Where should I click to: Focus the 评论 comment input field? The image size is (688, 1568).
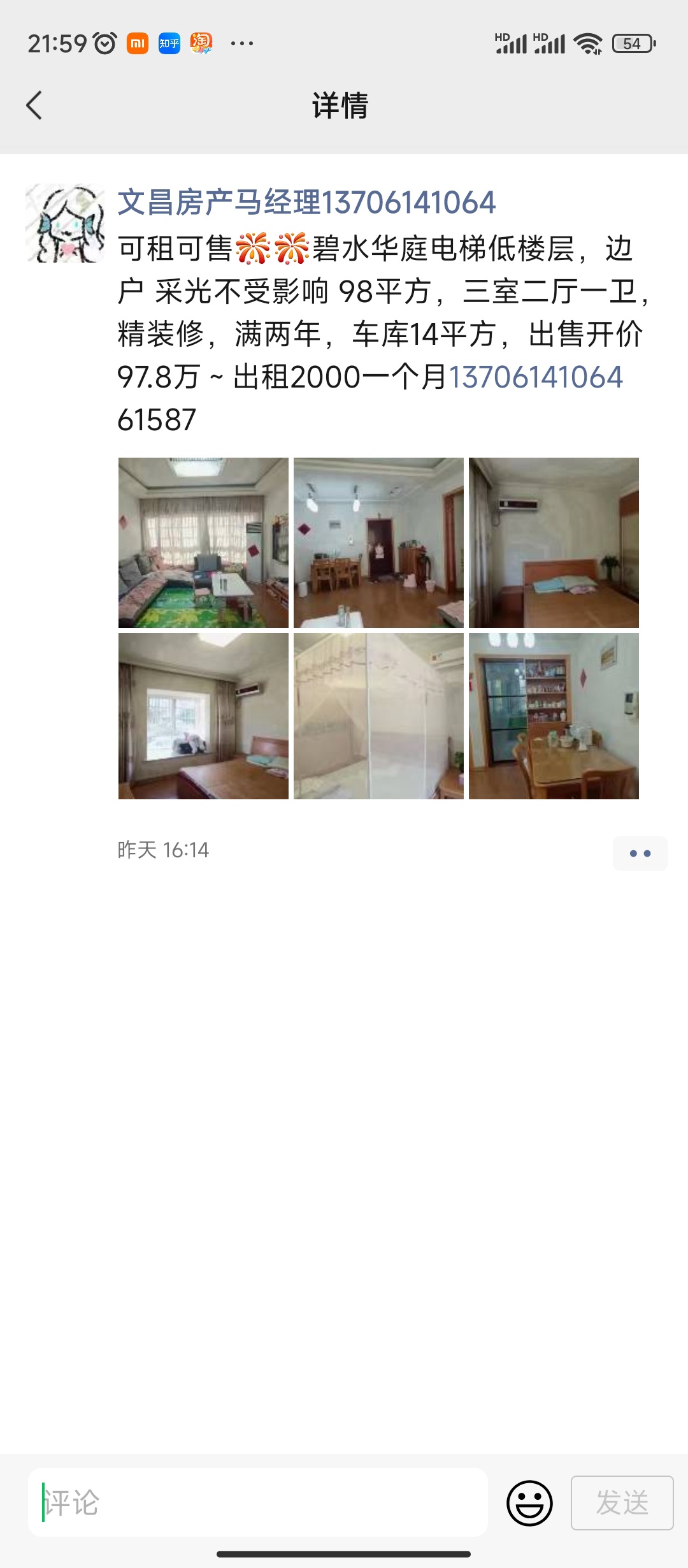(x=258, y=1502)
